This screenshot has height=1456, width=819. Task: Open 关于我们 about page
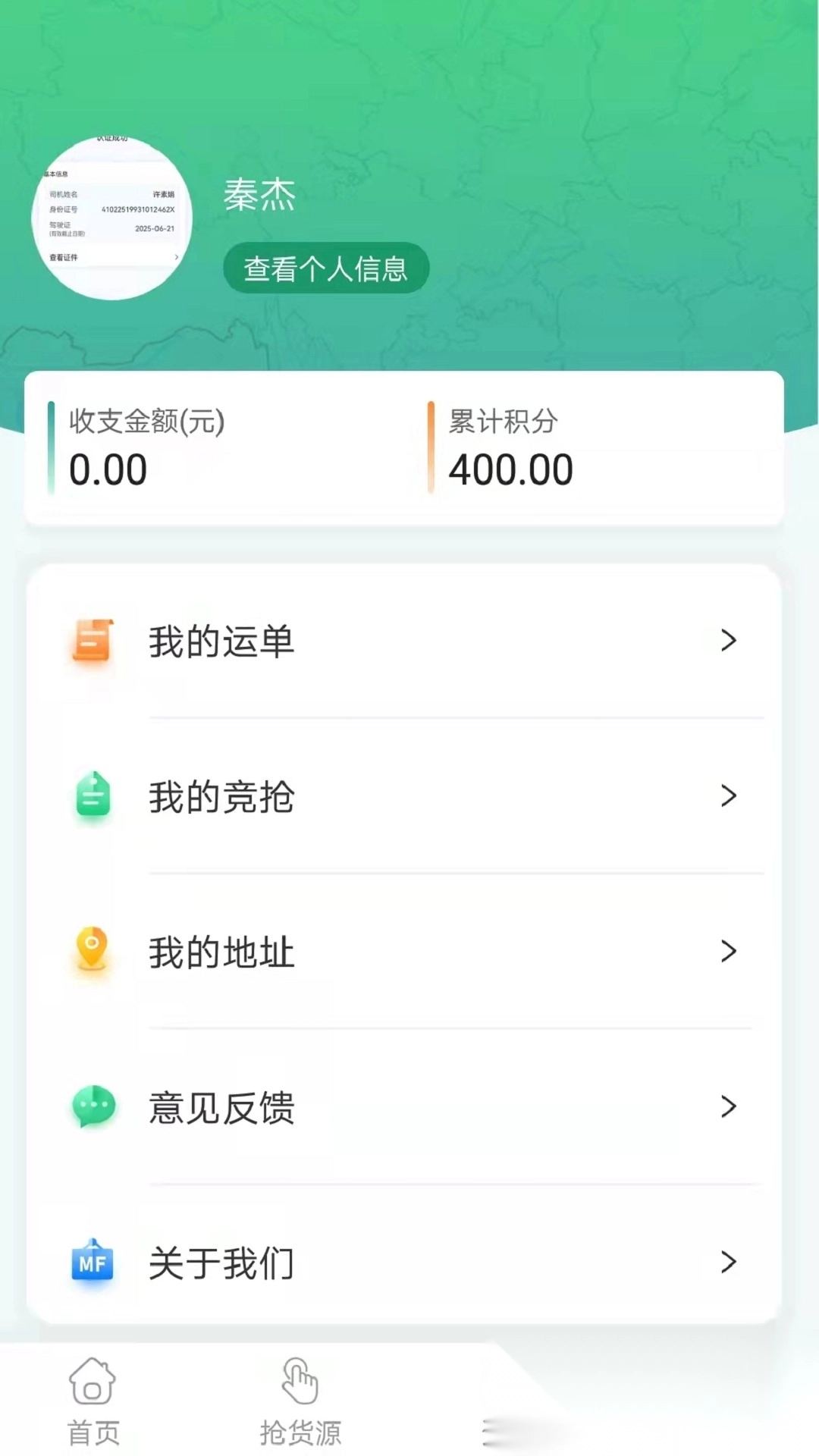pyautogui.click(x=403, y=1263)
